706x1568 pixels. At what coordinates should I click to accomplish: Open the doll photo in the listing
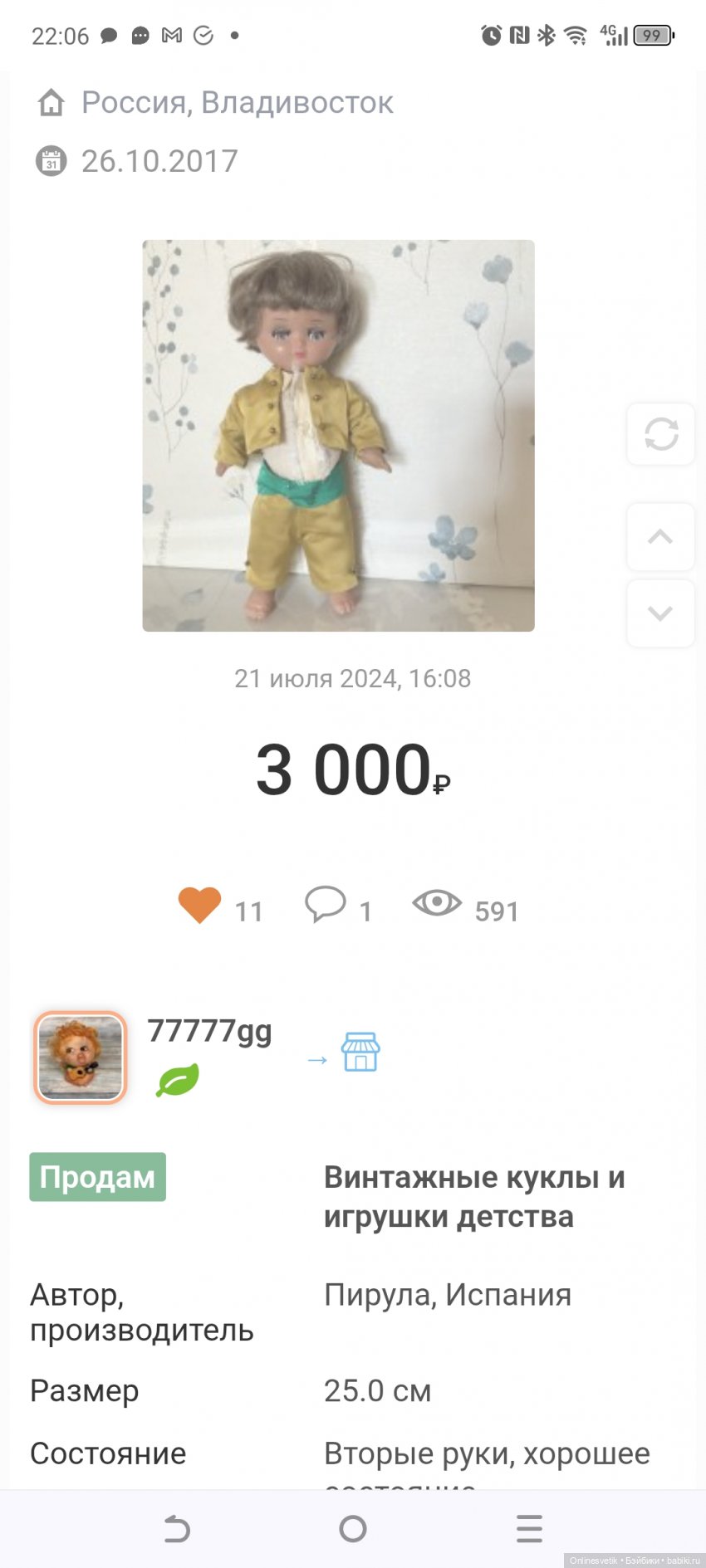[x=338, y=436]
